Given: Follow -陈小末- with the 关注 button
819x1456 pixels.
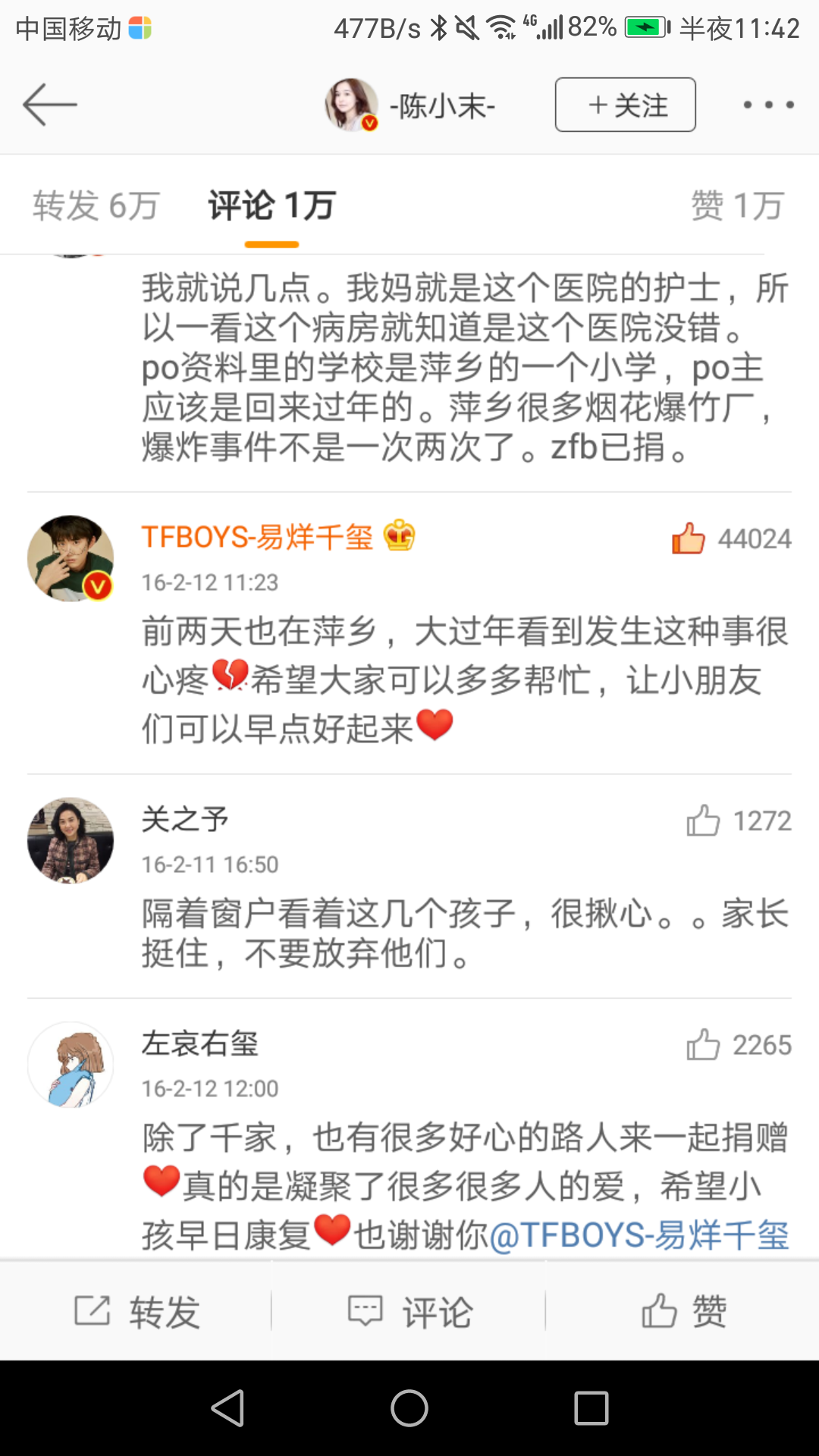Looking at the screenshot, I should point(626,105).
